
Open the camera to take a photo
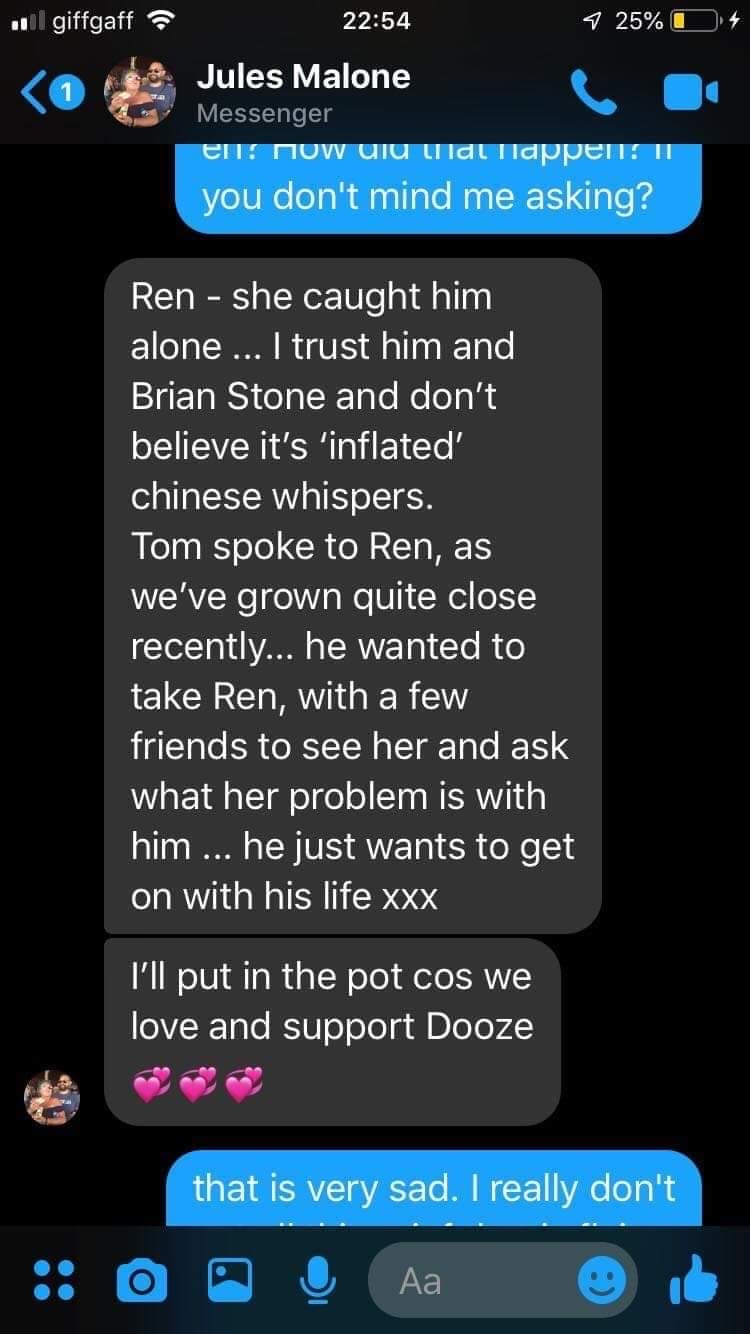point(141,1280)
